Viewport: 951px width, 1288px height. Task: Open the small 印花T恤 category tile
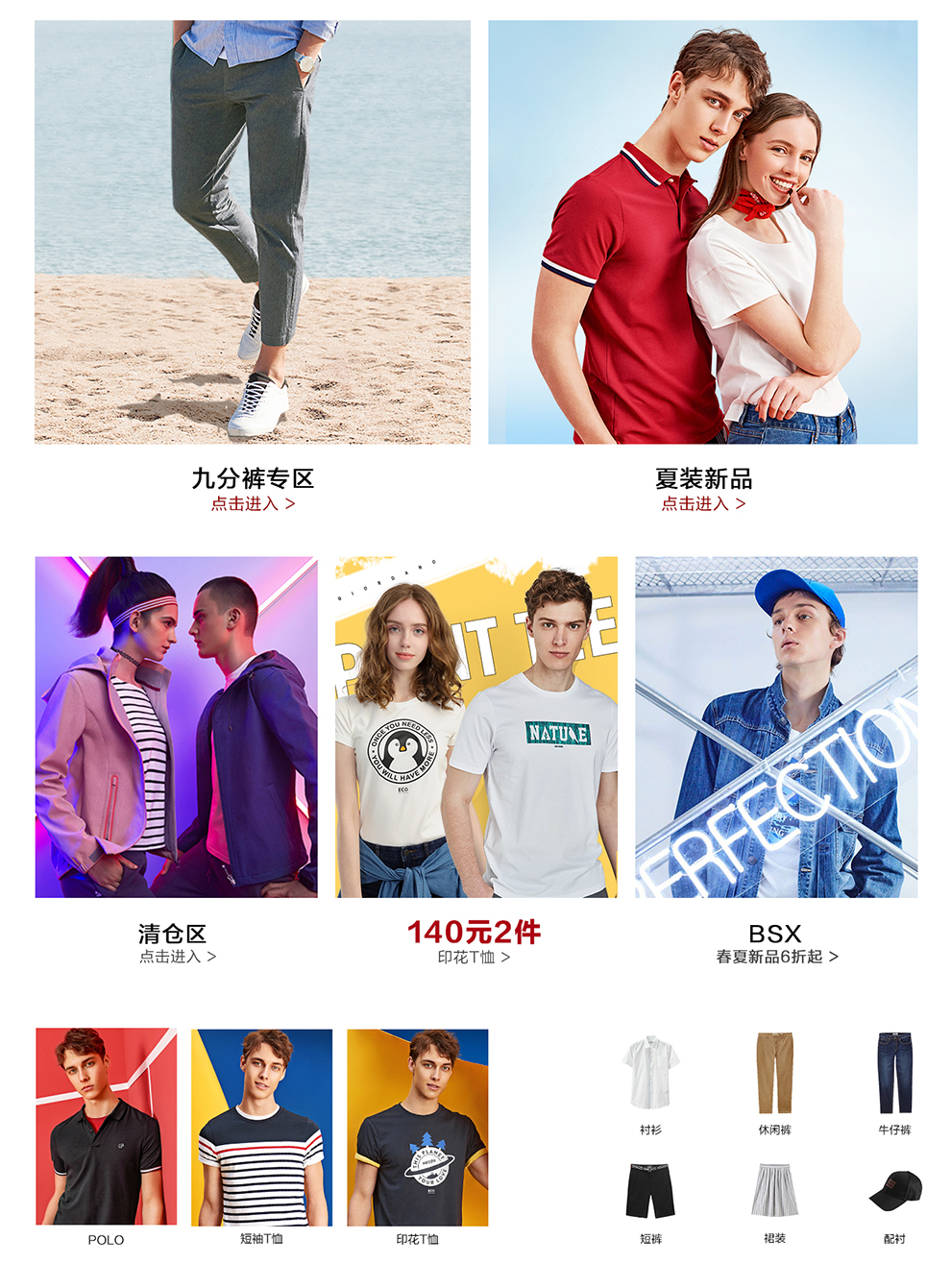[x=418, y=1127]
